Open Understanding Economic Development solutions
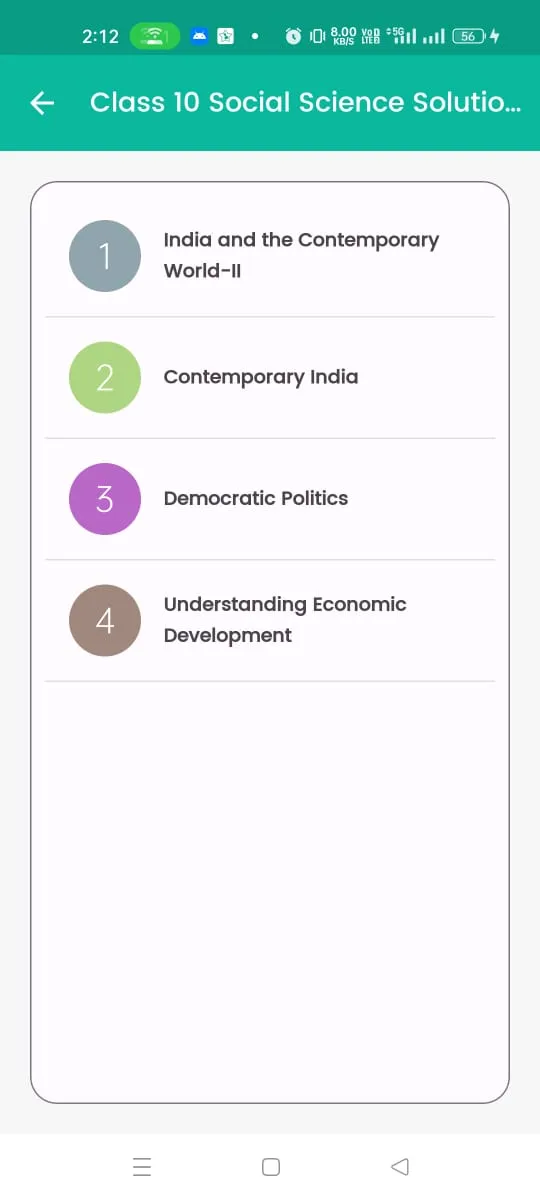 270,621
